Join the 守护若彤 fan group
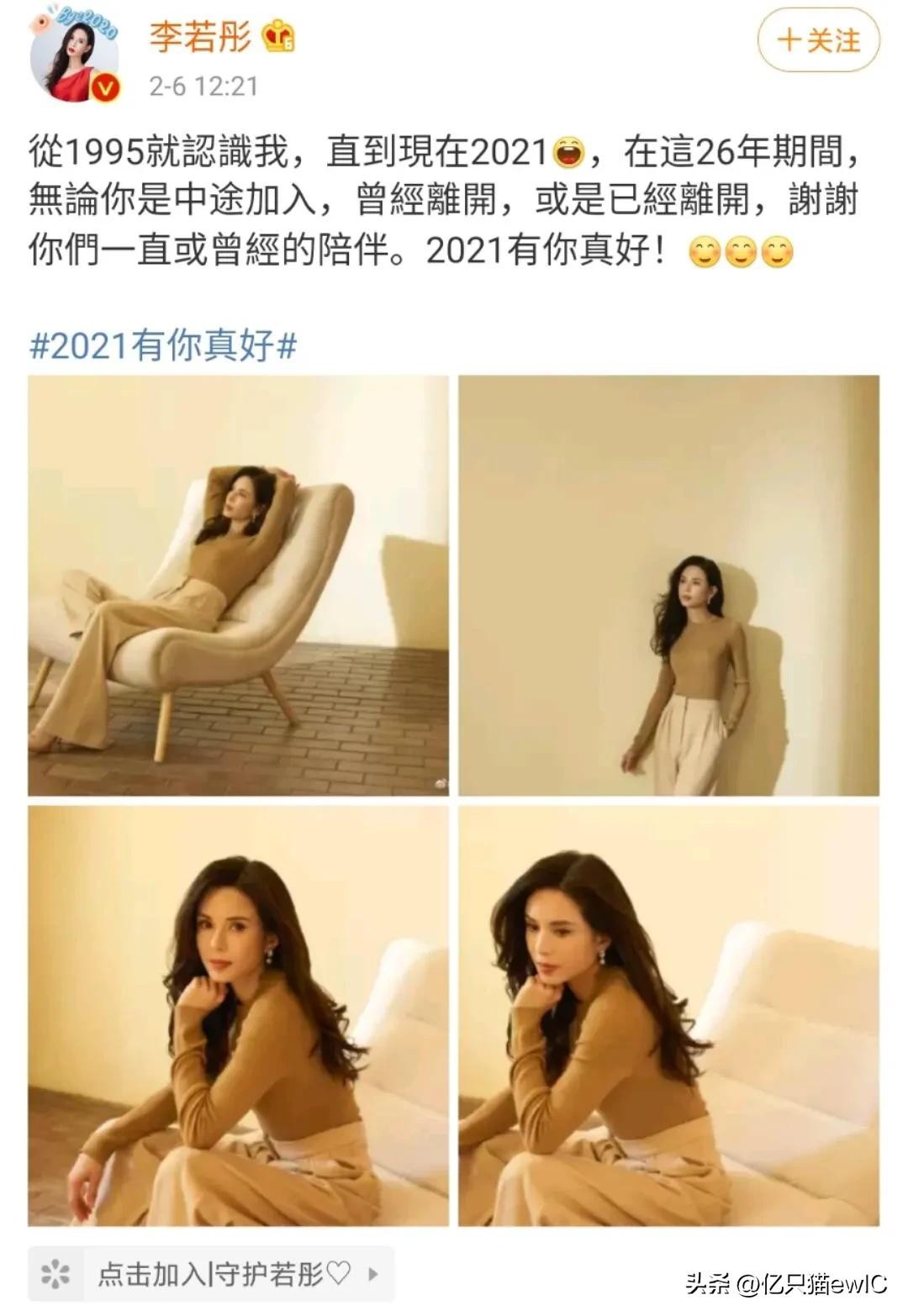908x1316 pixels. click(x=210, y=1274)
